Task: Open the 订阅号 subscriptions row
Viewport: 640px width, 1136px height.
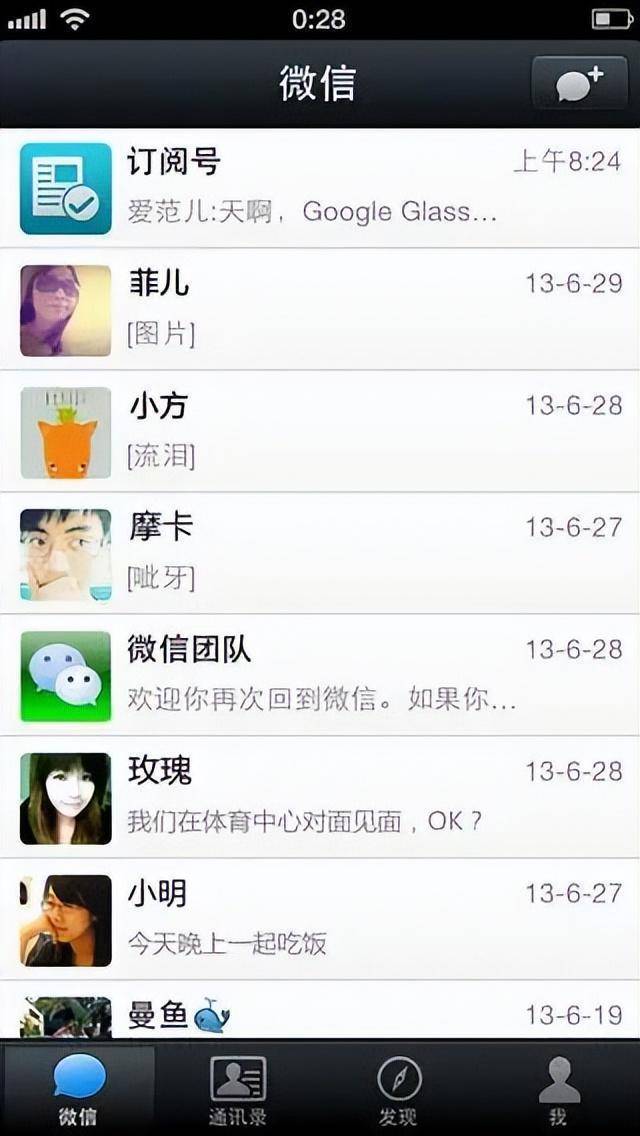Action: coord(320,188)
